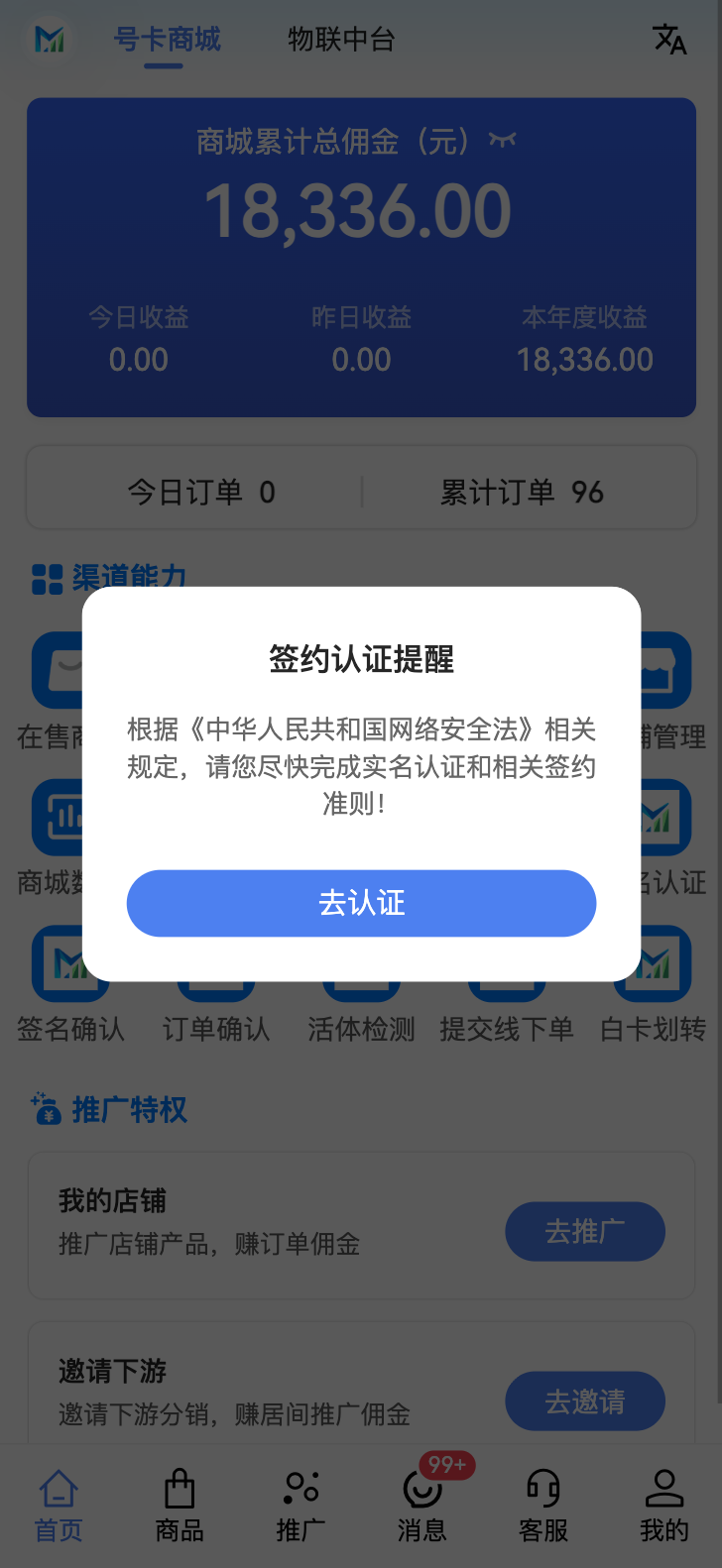This screenshot has height=1568, width=722.
Task: Switch to the 物联中台 tab
Action: pos(341,40)
